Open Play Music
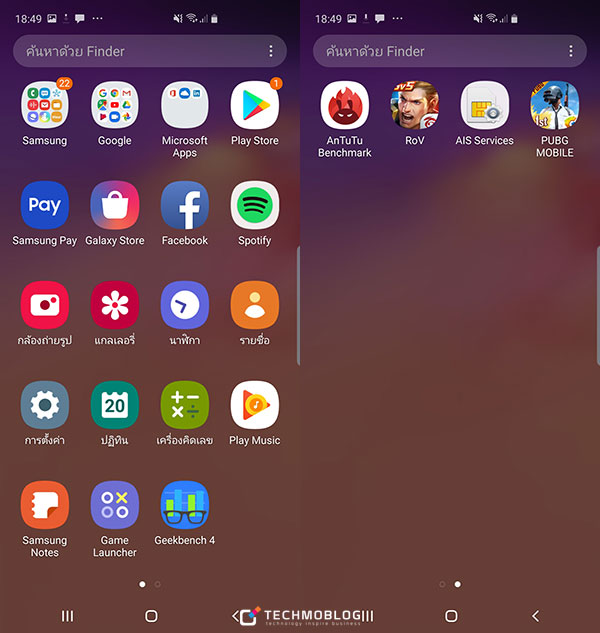This screenshot has width=600, height=633. [255, 405]
